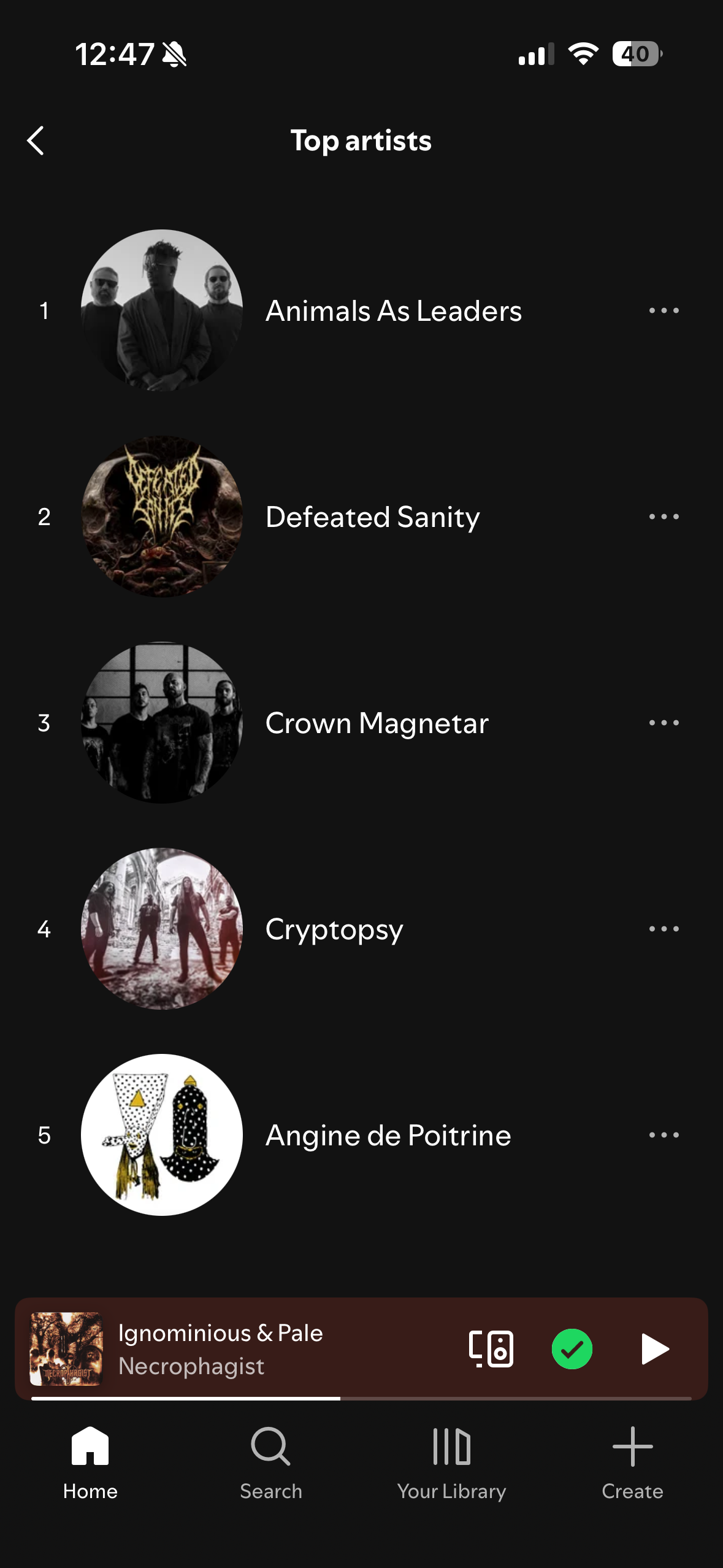Tap the green saved checkmark for this song
Image resolution: width=723 pixels, height=1568 pixels.
(x=572, y=1349)
